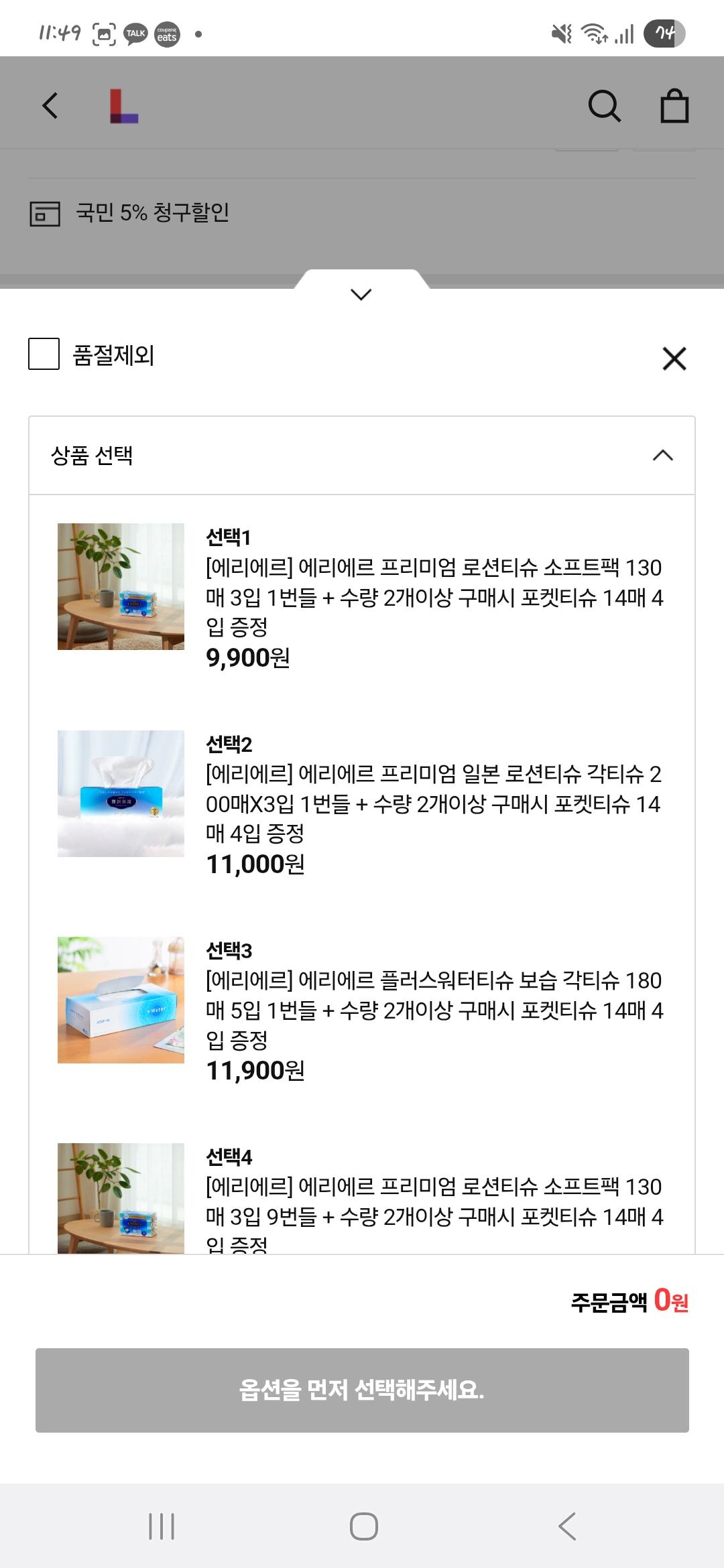Open the search icon in the header
The image size is (724, 1568).
(604, 106)
